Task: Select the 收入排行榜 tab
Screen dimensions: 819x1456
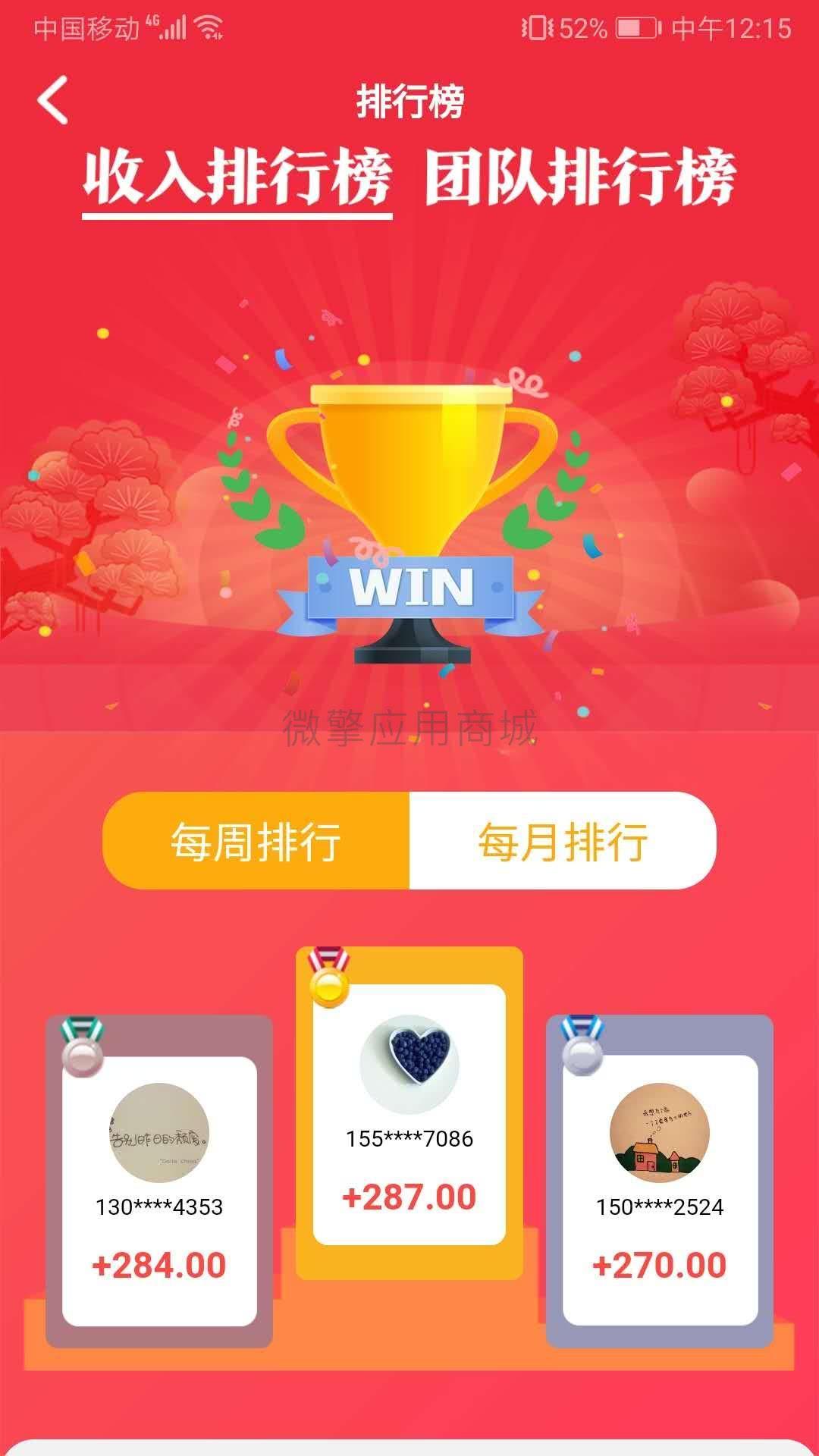Action: pos(237,177)
